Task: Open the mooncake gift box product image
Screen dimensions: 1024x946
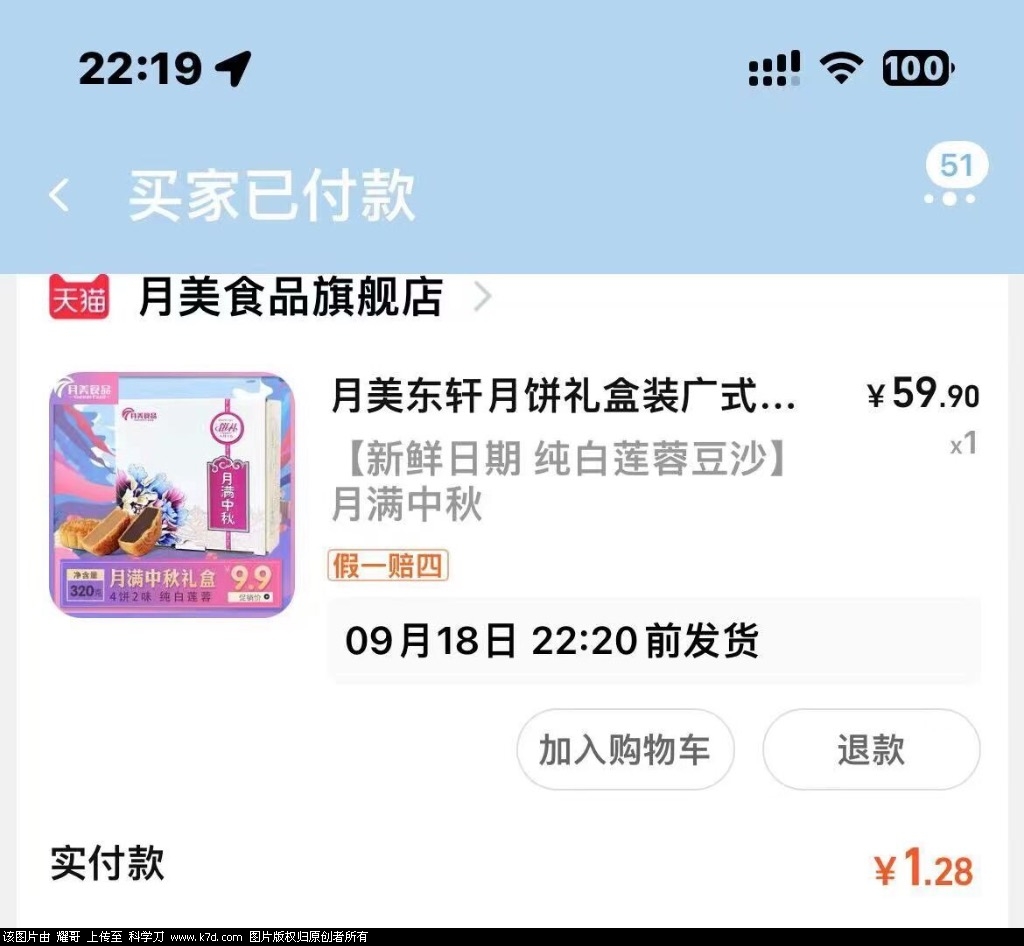Action: (173, 495)
